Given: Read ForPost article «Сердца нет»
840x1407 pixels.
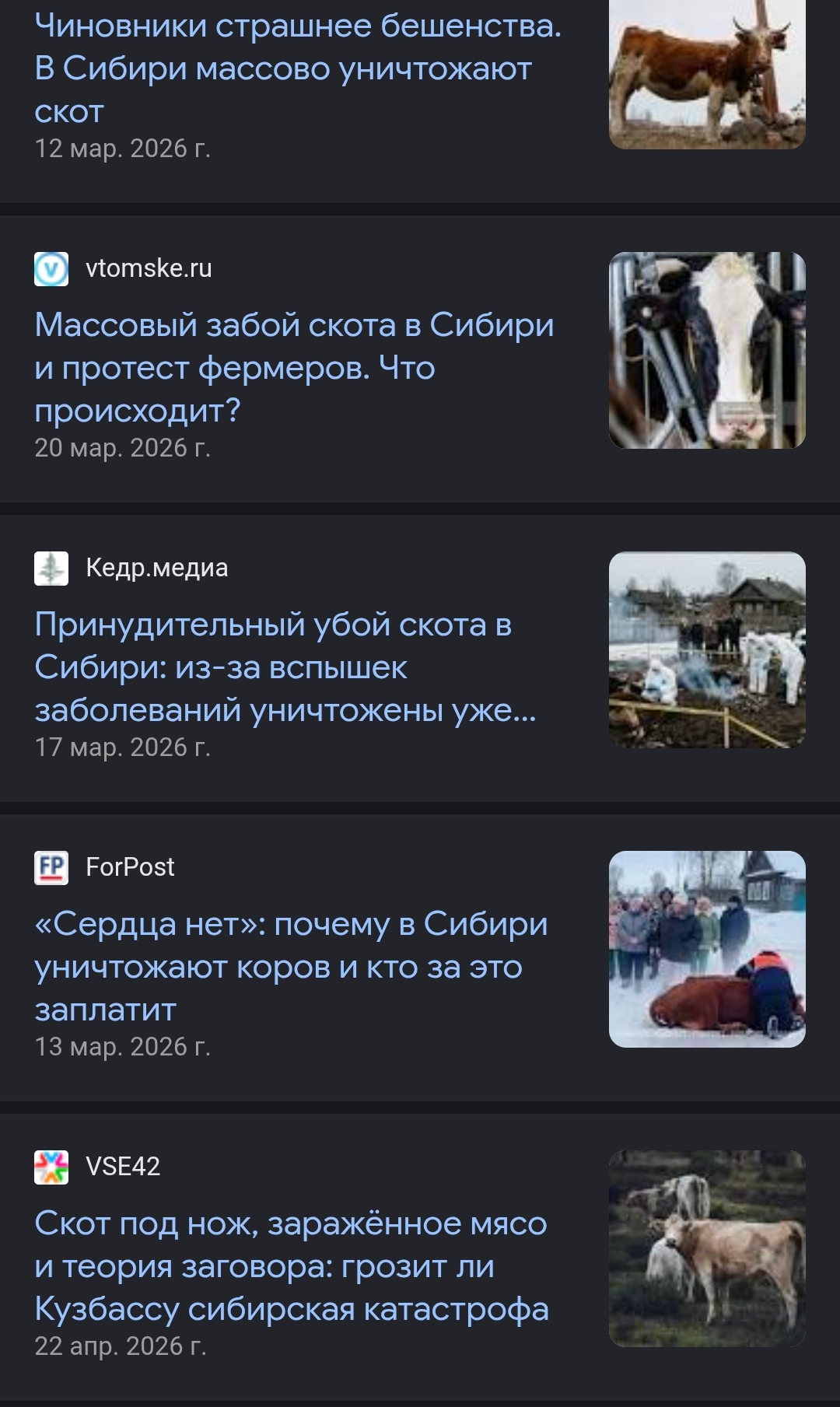Looking at the screenshot, I should coord(291,966).
